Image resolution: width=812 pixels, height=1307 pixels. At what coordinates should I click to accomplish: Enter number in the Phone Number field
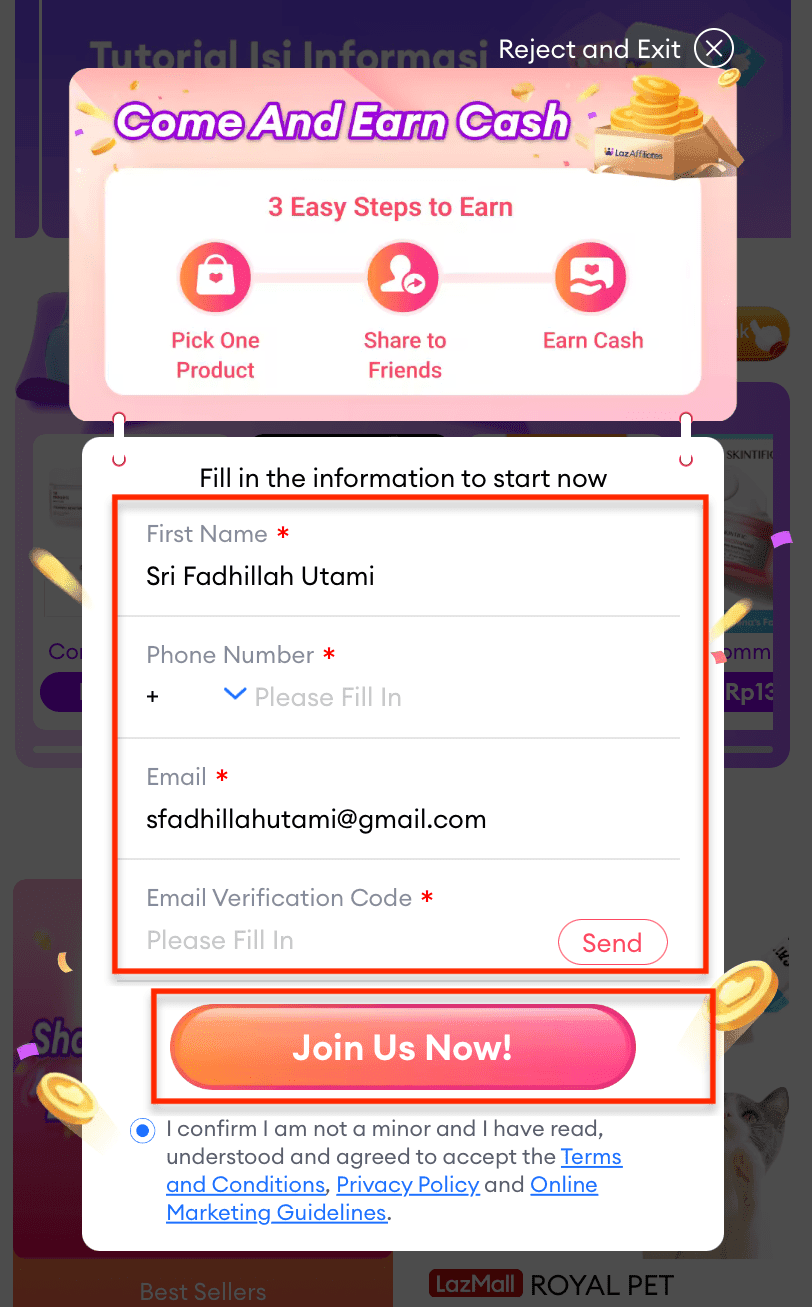tap(450, 697)
